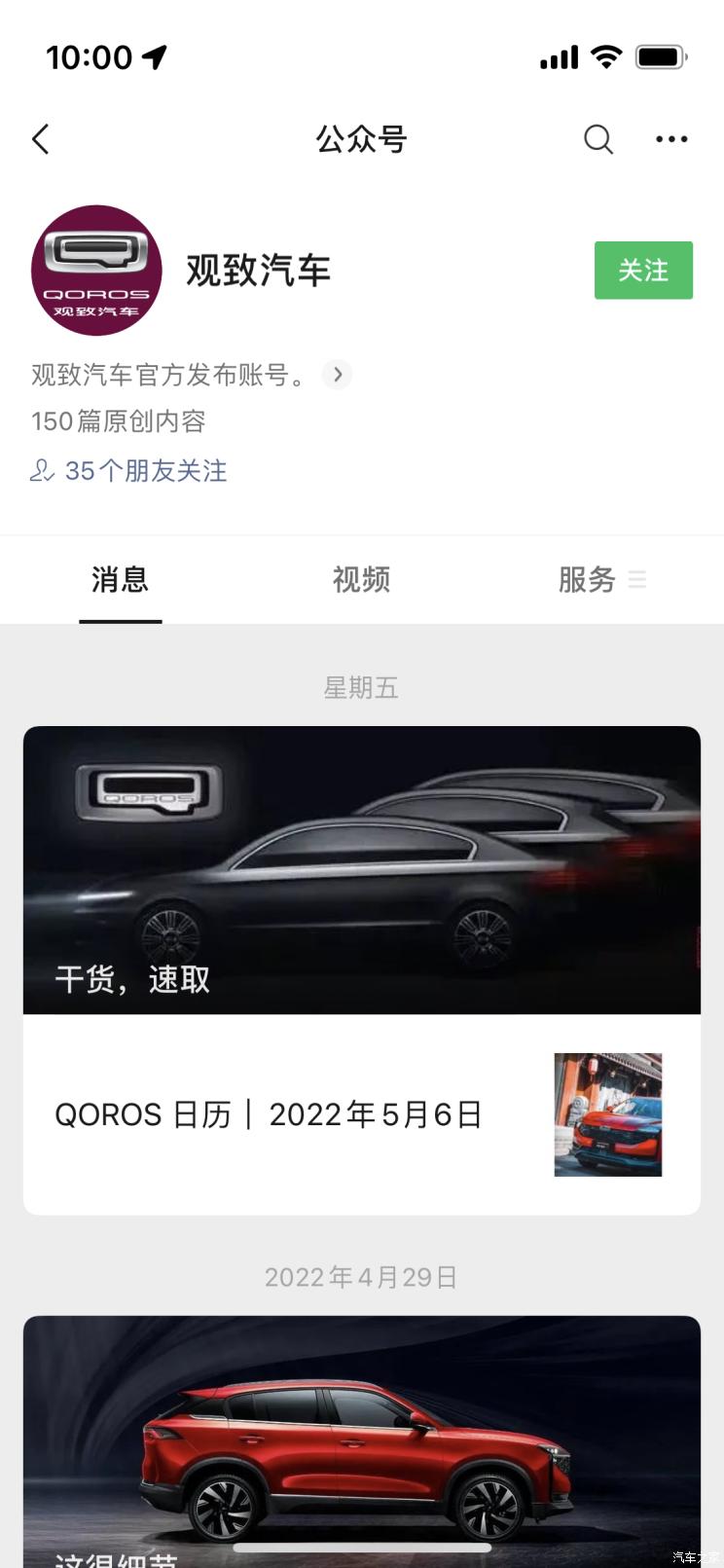The height and width of the screenshot is (1568, 724).
Task: Expand the account description with the chevron
Action: click(337, 374)
